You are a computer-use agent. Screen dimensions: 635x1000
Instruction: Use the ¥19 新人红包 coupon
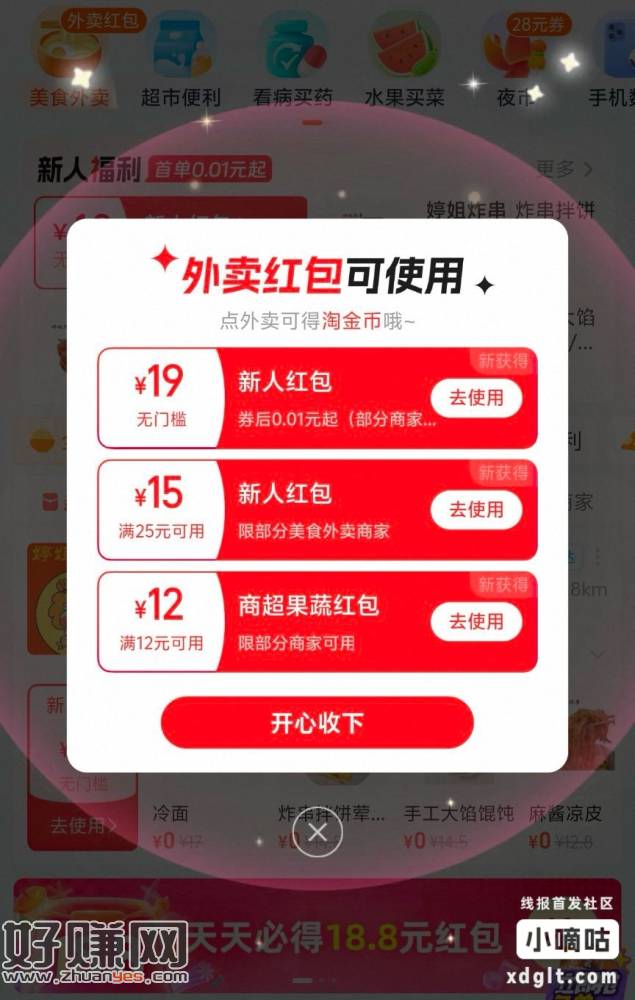tap(476, 398)
